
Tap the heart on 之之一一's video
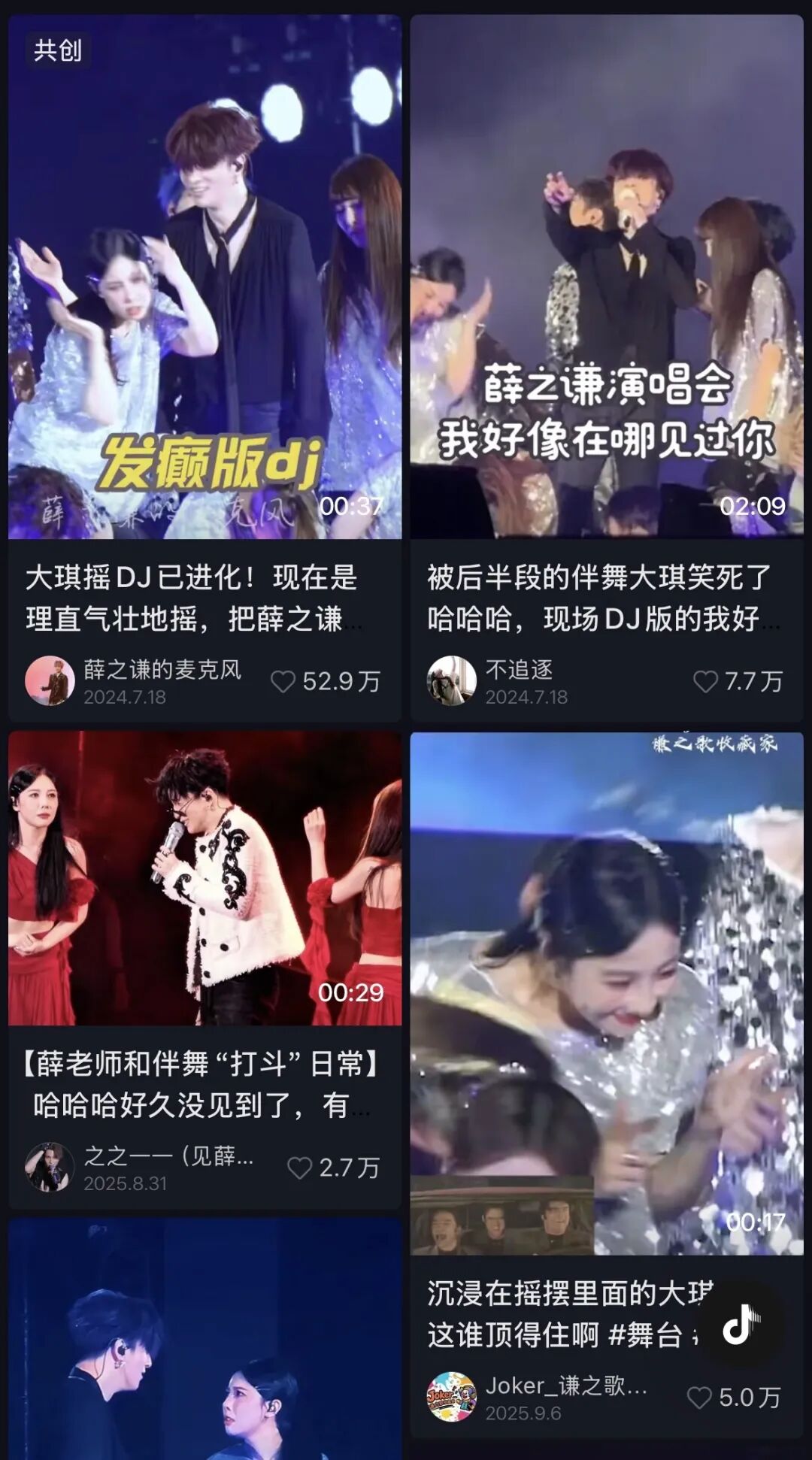pyautogui.click(x=300, y=1168)
